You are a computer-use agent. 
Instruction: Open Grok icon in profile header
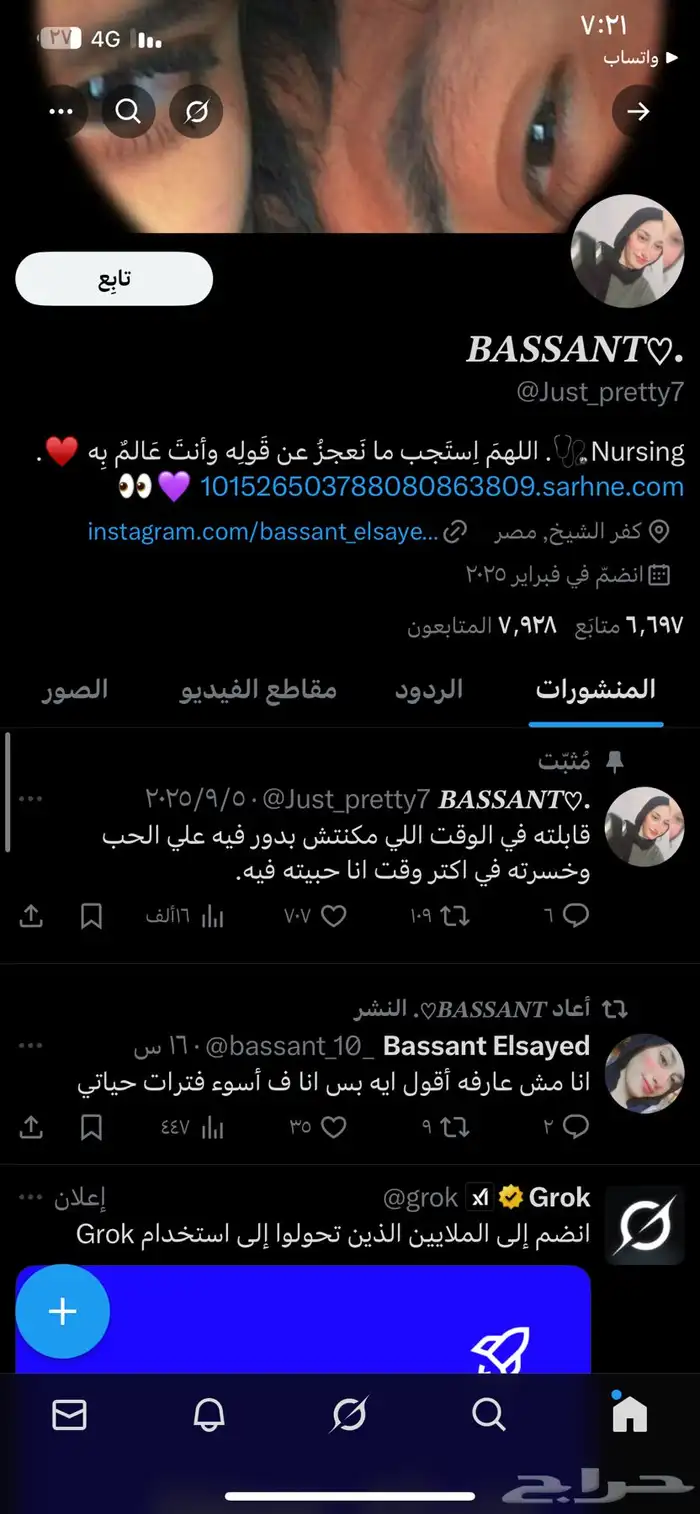(x=197, y=112)
